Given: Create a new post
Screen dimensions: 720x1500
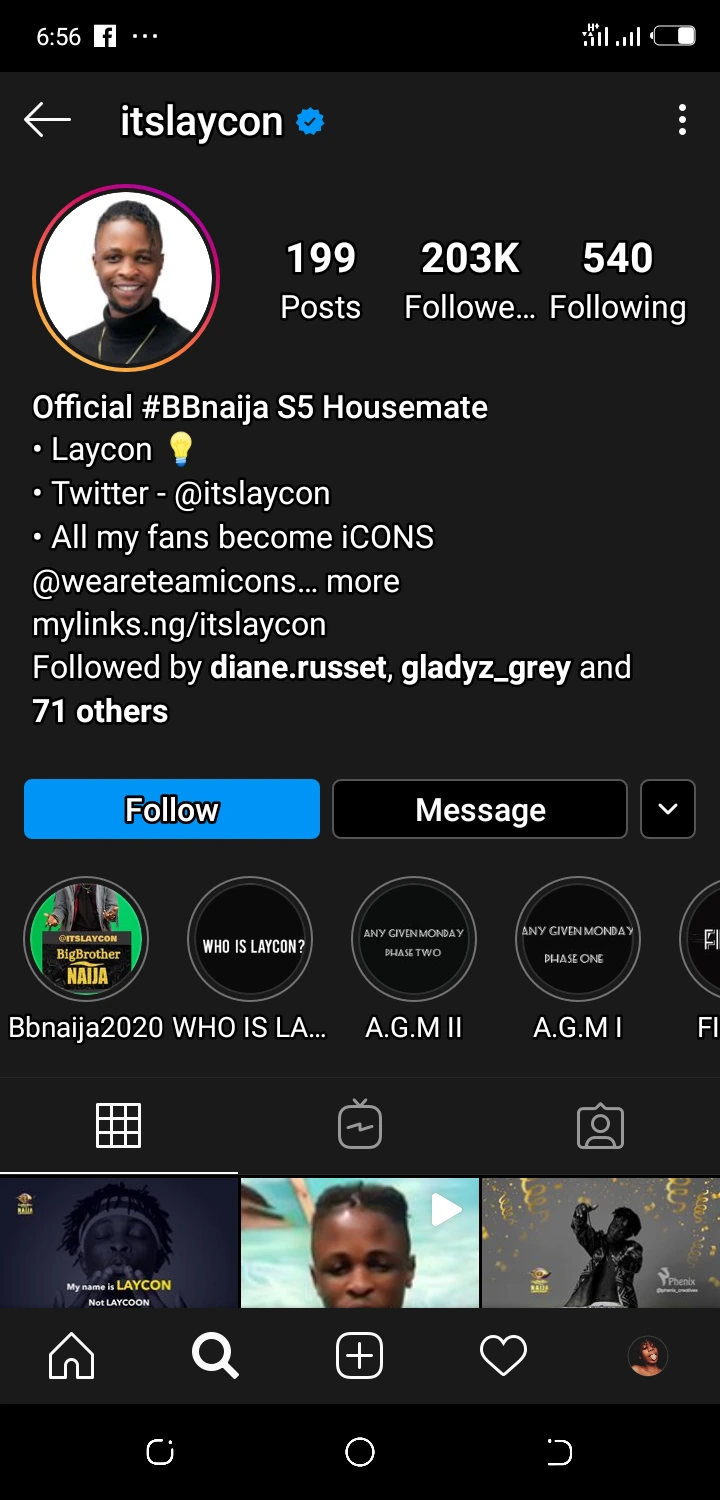Looking at the screenshot, I should coord(360,1356).
